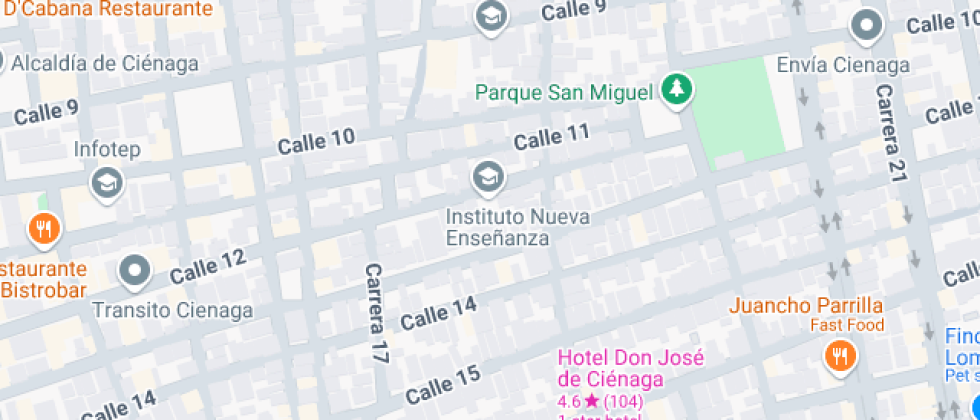Open the Juancho Parrilla fast food marker

[x=837, y=354]
